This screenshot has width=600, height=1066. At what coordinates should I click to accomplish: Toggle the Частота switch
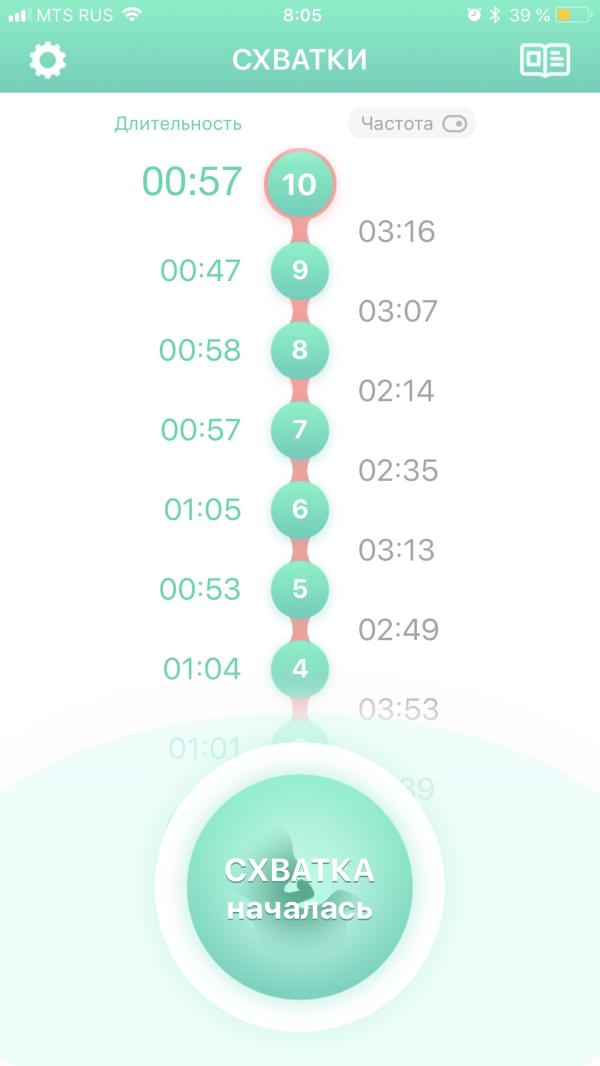tap(455, 124)
